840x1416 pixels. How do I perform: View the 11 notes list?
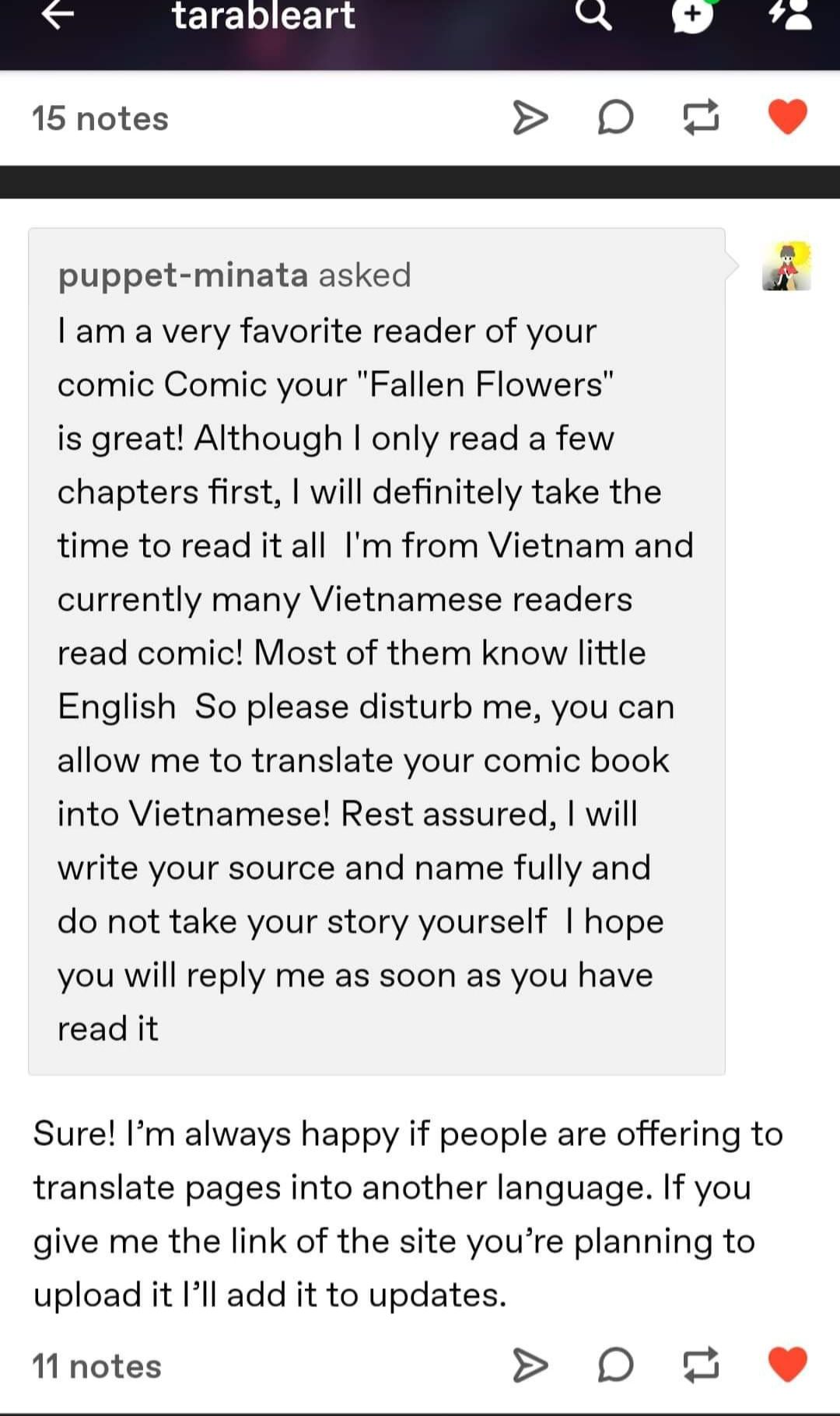click(x=96, y=1366)
